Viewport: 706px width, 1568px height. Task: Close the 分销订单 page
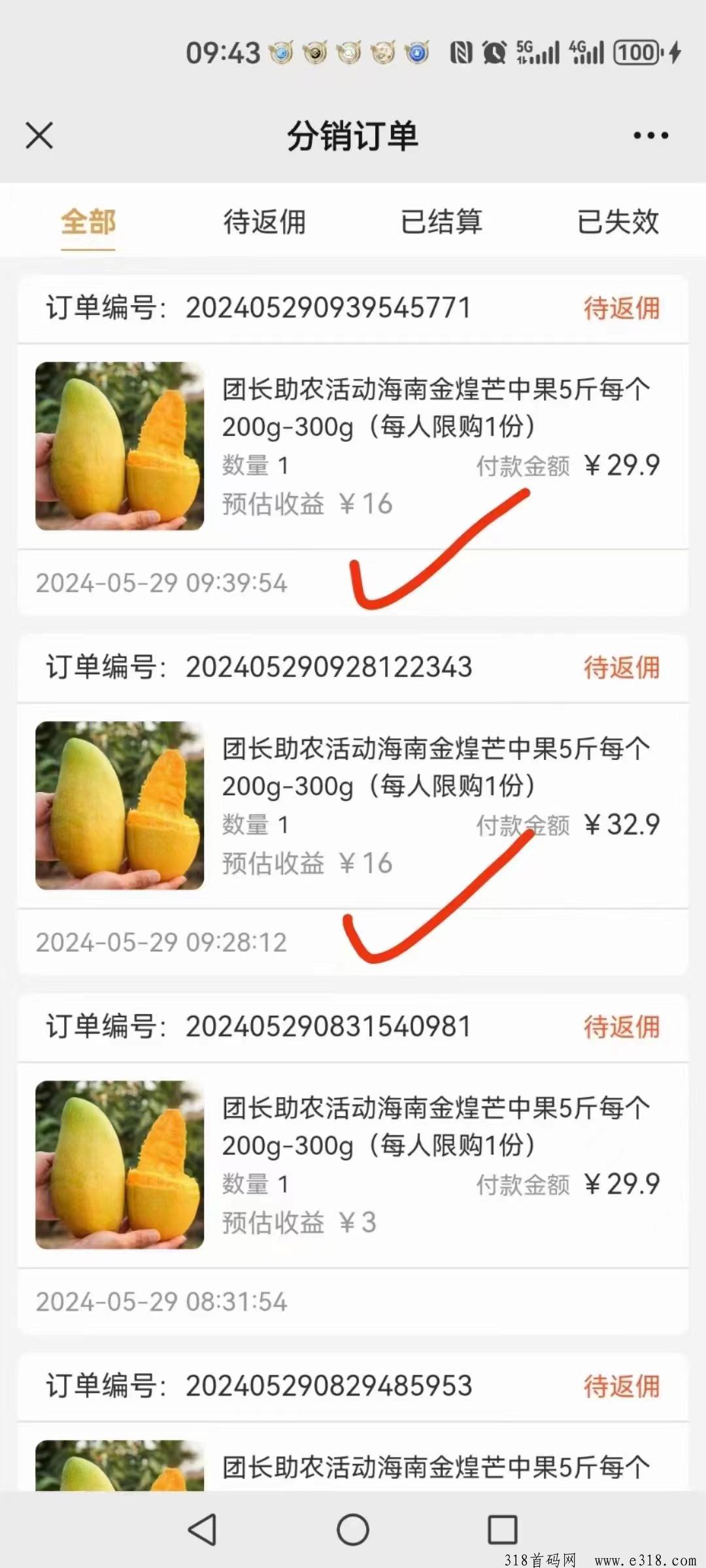(39, 136)
